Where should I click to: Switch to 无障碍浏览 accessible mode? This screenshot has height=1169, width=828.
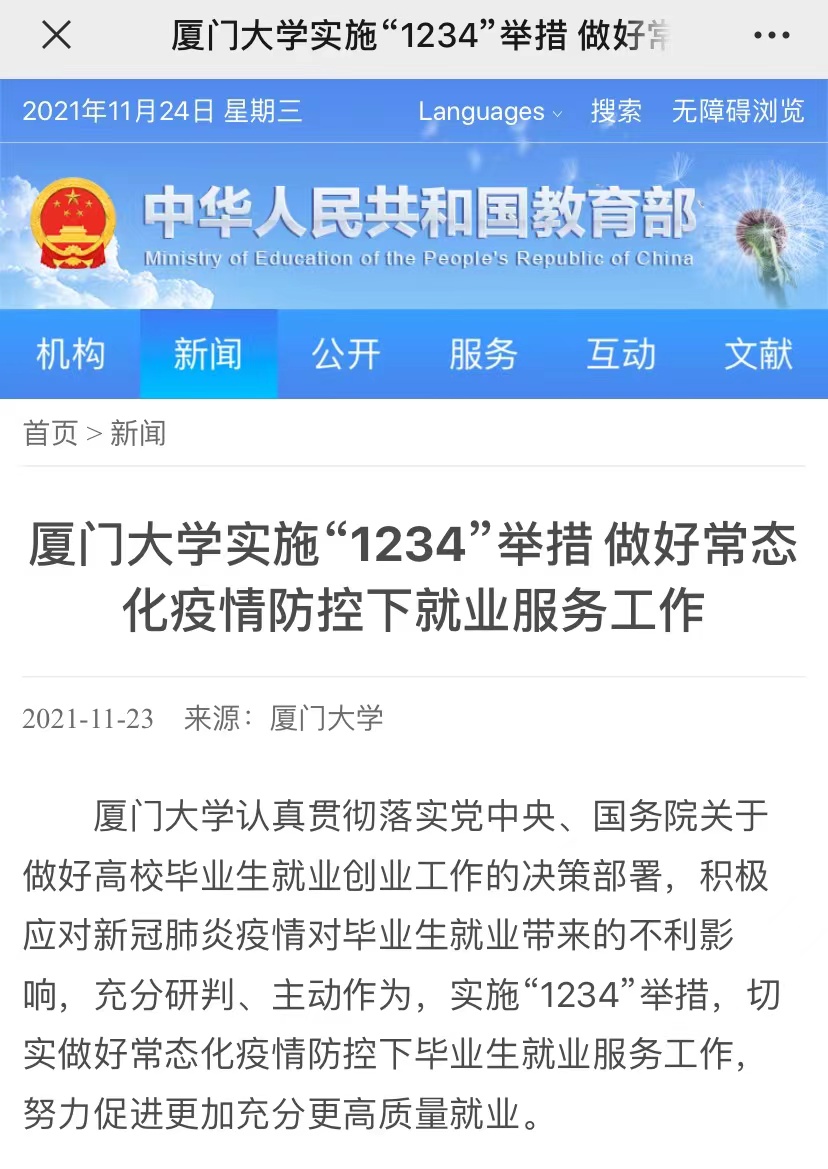[x=738, y=111]
